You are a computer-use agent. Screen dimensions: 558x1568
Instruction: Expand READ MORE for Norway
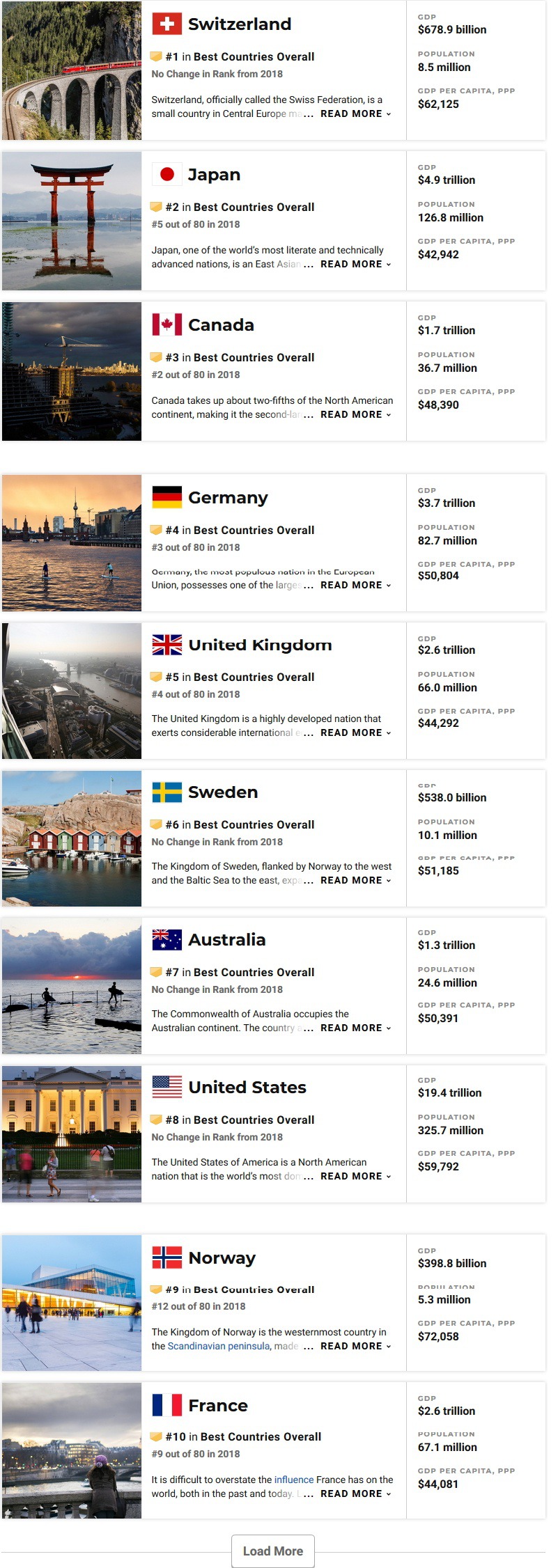(355, 1347)
